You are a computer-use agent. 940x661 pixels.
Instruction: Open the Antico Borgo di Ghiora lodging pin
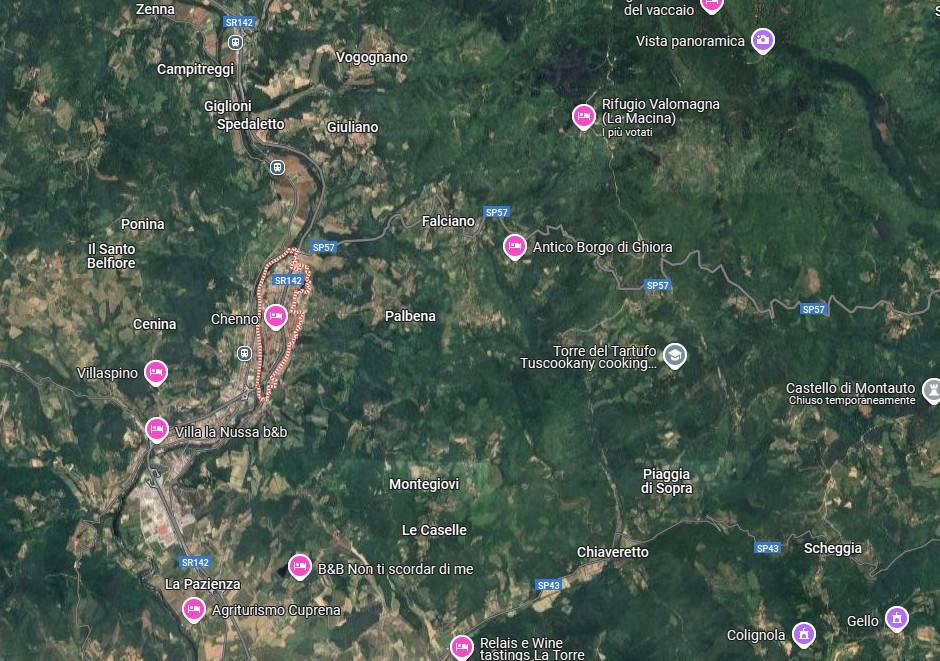point(515,245)
